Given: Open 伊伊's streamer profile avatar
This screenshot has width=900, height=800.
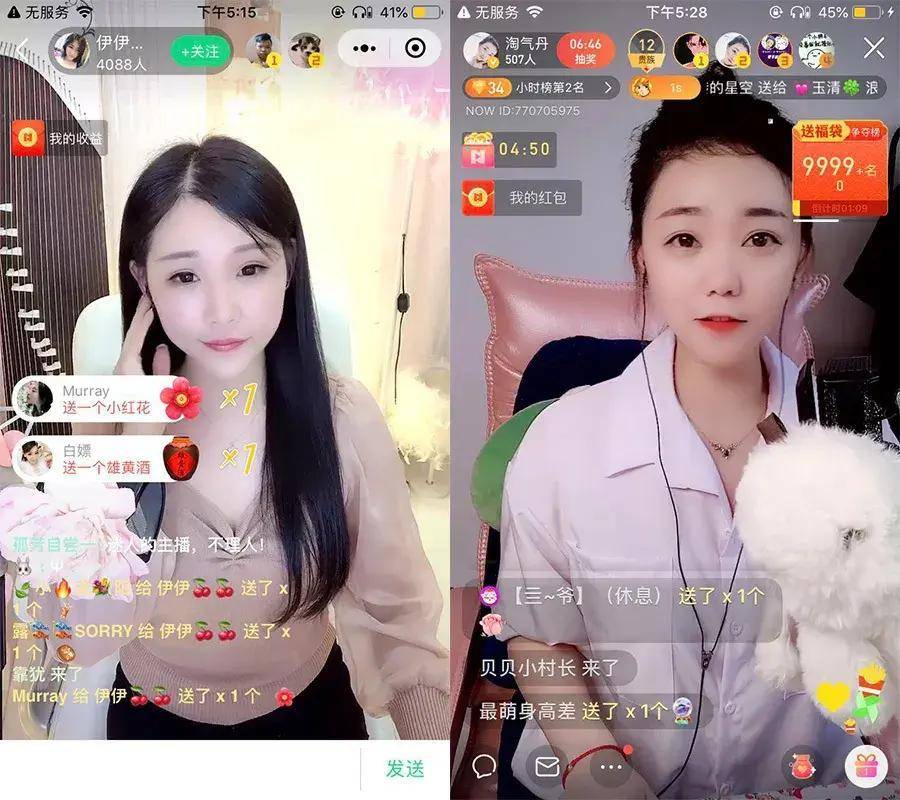Looking at the screenshot, I should pyautogui.click(x=71, y=50).
